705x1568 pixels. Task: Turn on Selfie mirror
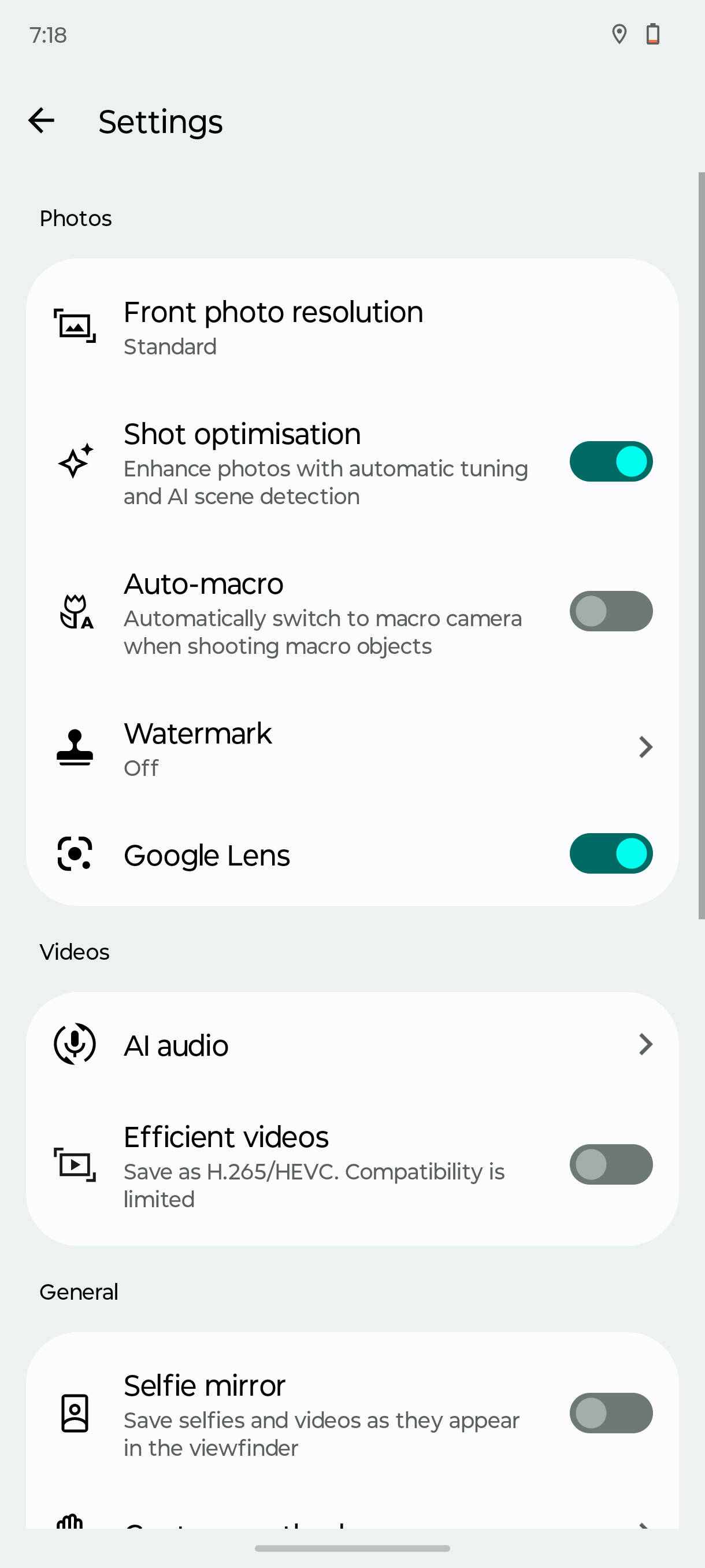pyautogui.click(x=611, y=1414)
